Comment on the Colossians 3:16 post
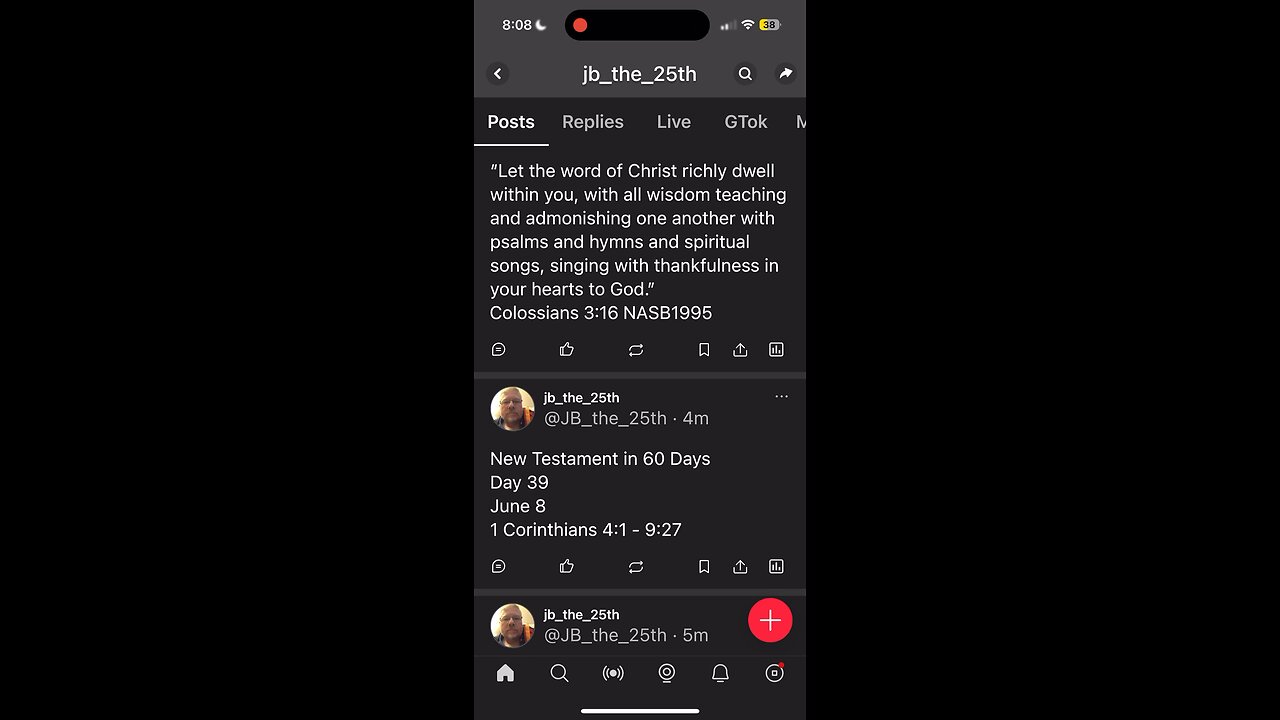This screenshot has width=1280, height=720. click(499, 350)
